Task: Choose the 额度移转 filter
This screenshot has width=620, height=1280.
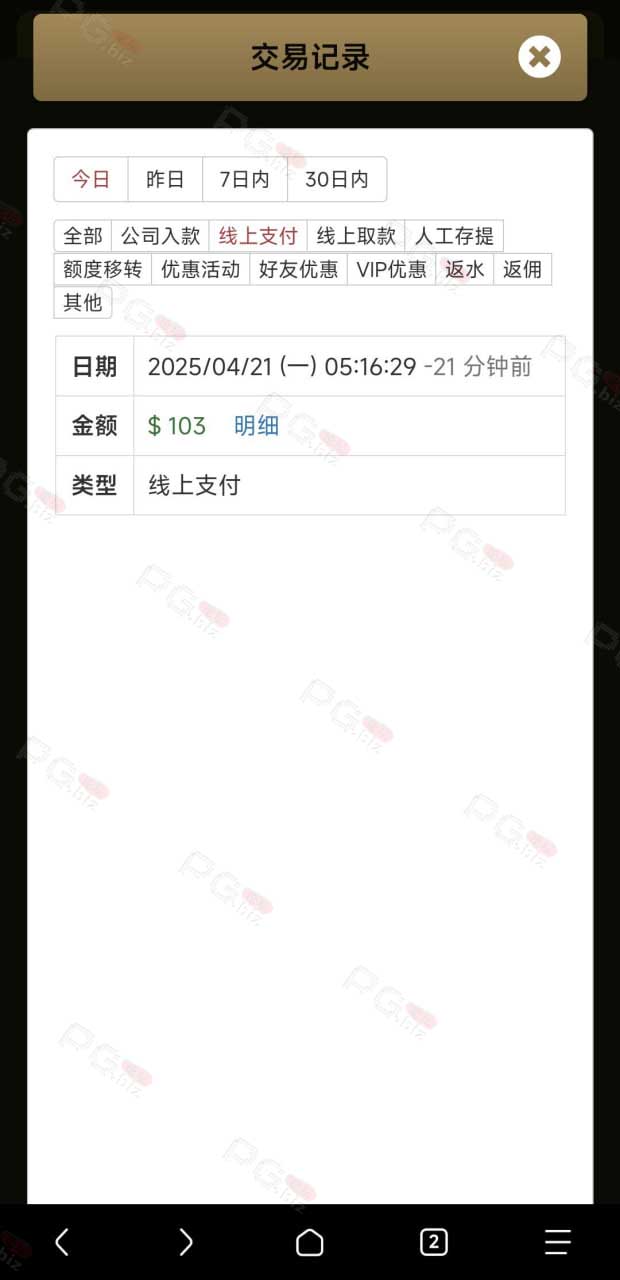Action: coord(103,269)
